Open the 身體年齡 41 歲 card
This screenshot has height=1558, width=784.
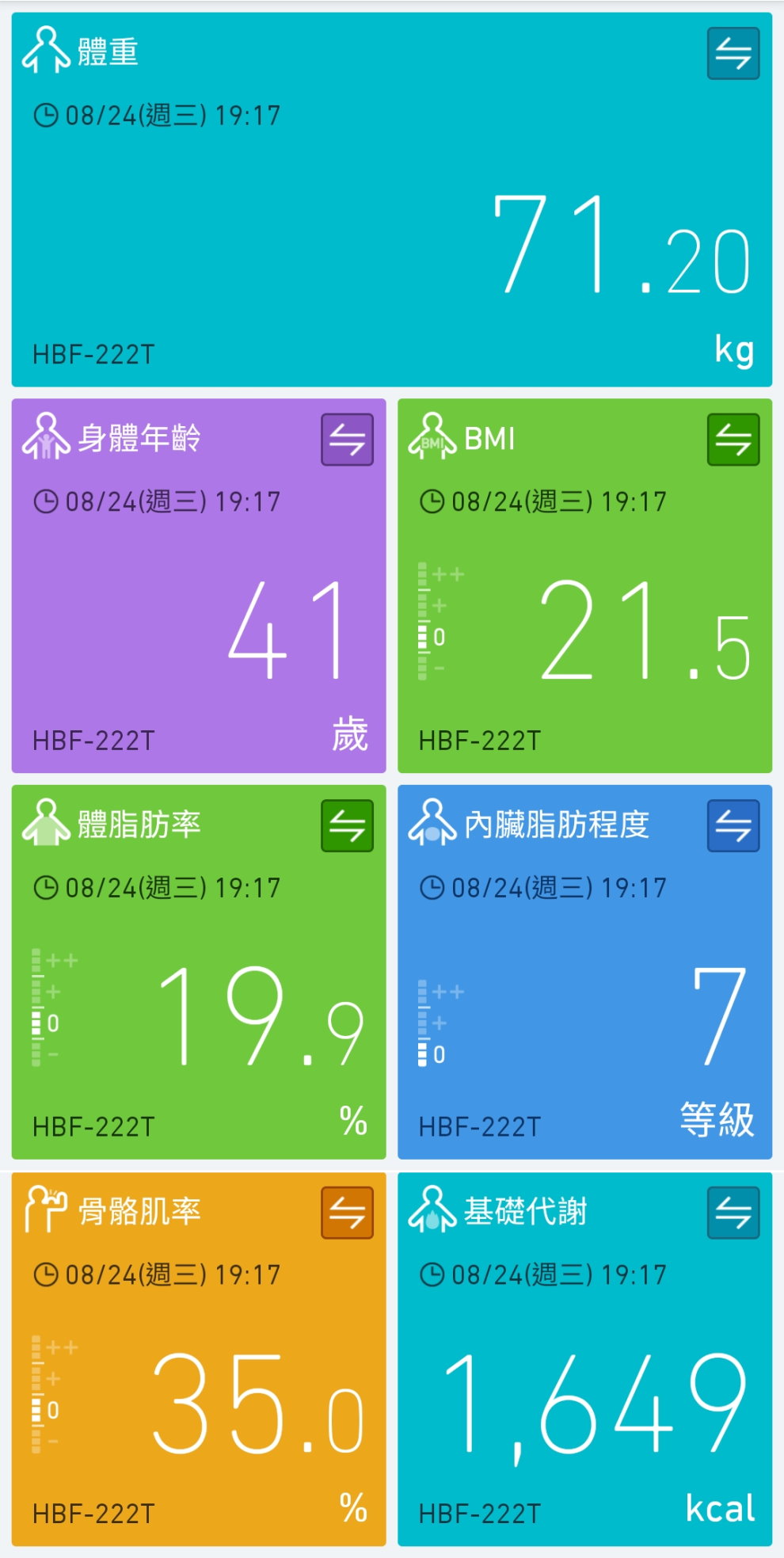[198, 618]
